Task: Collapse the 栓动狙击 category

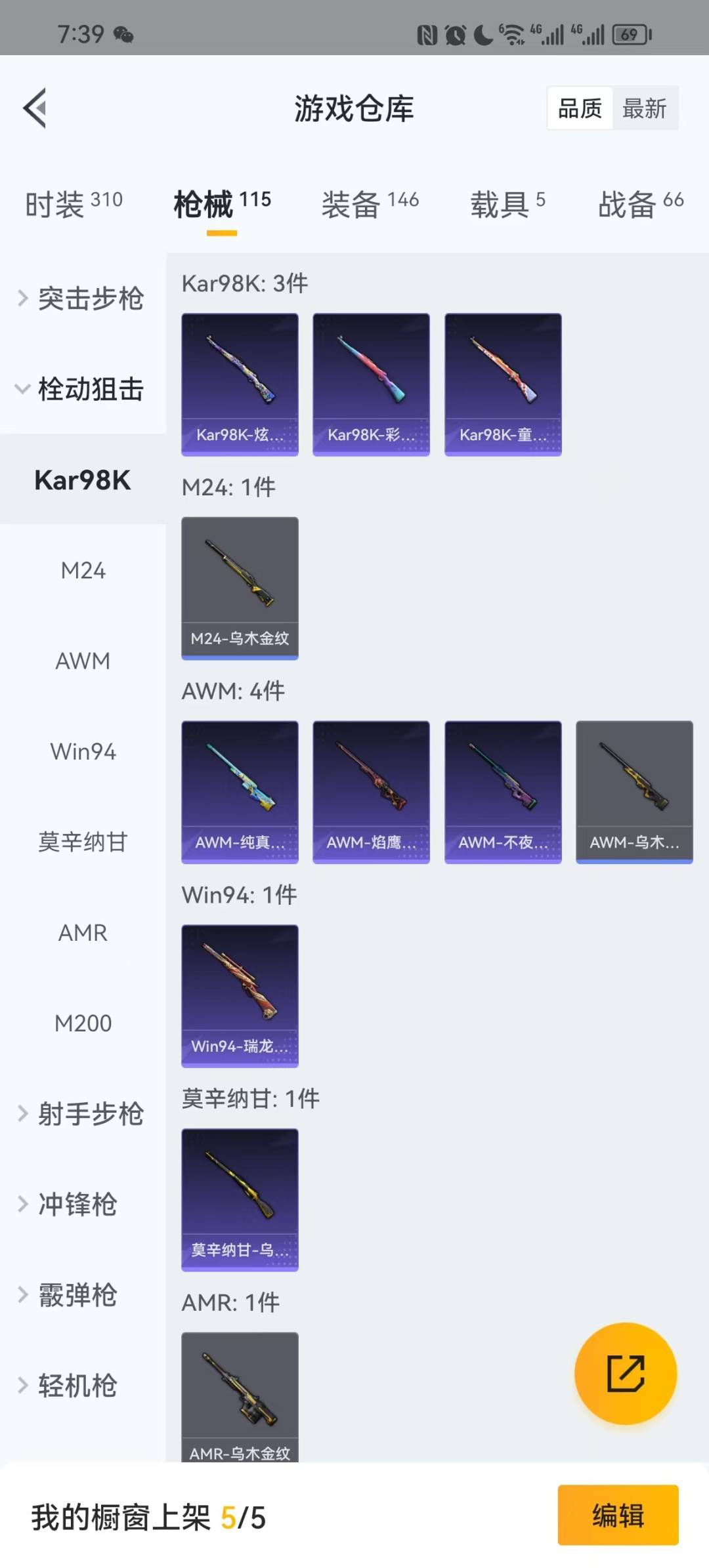Action: click(82, 389)
